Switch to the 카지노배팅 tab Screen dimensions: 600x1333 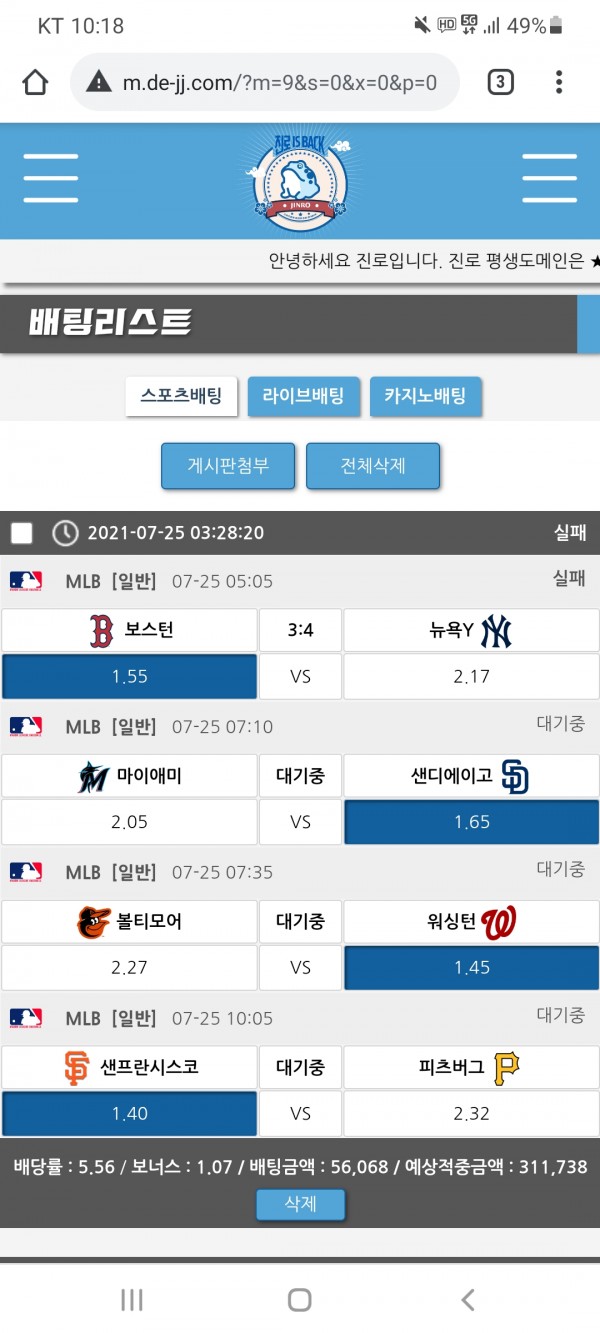(425, 396)
